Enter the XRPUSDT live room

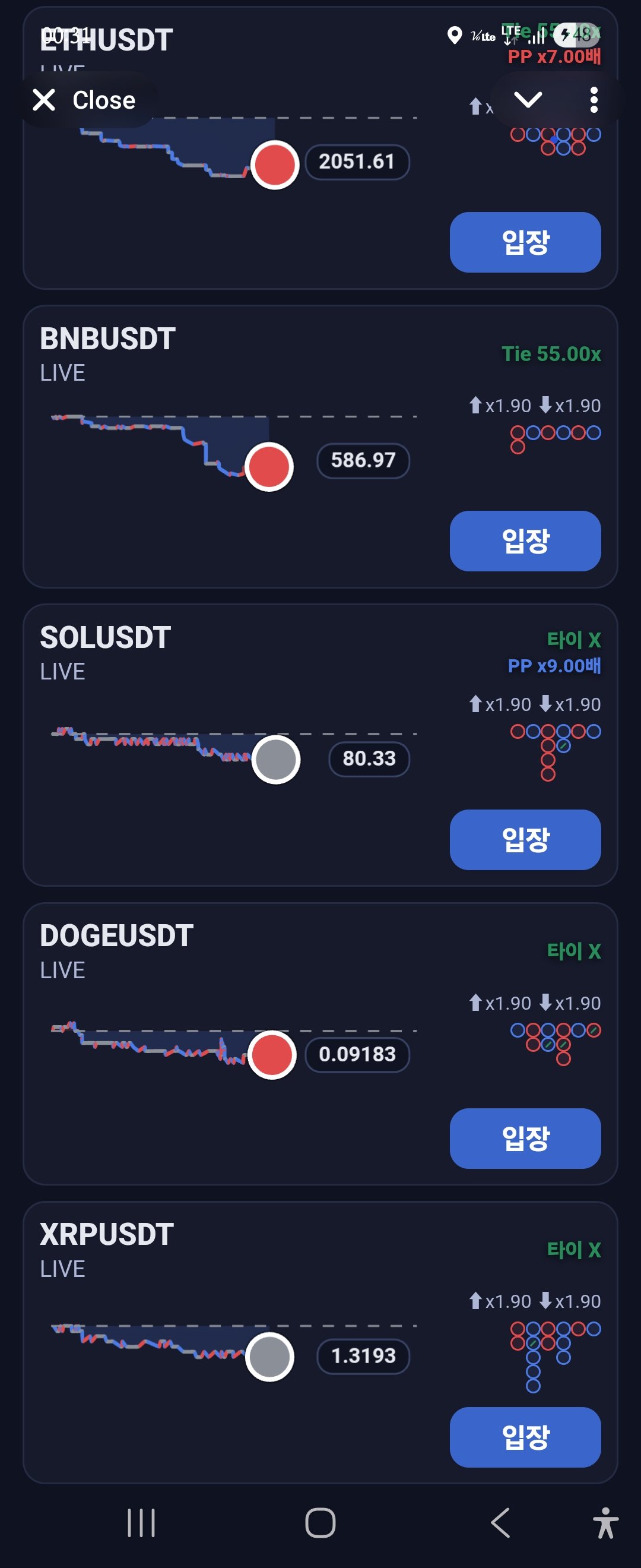coord(525,1437)
